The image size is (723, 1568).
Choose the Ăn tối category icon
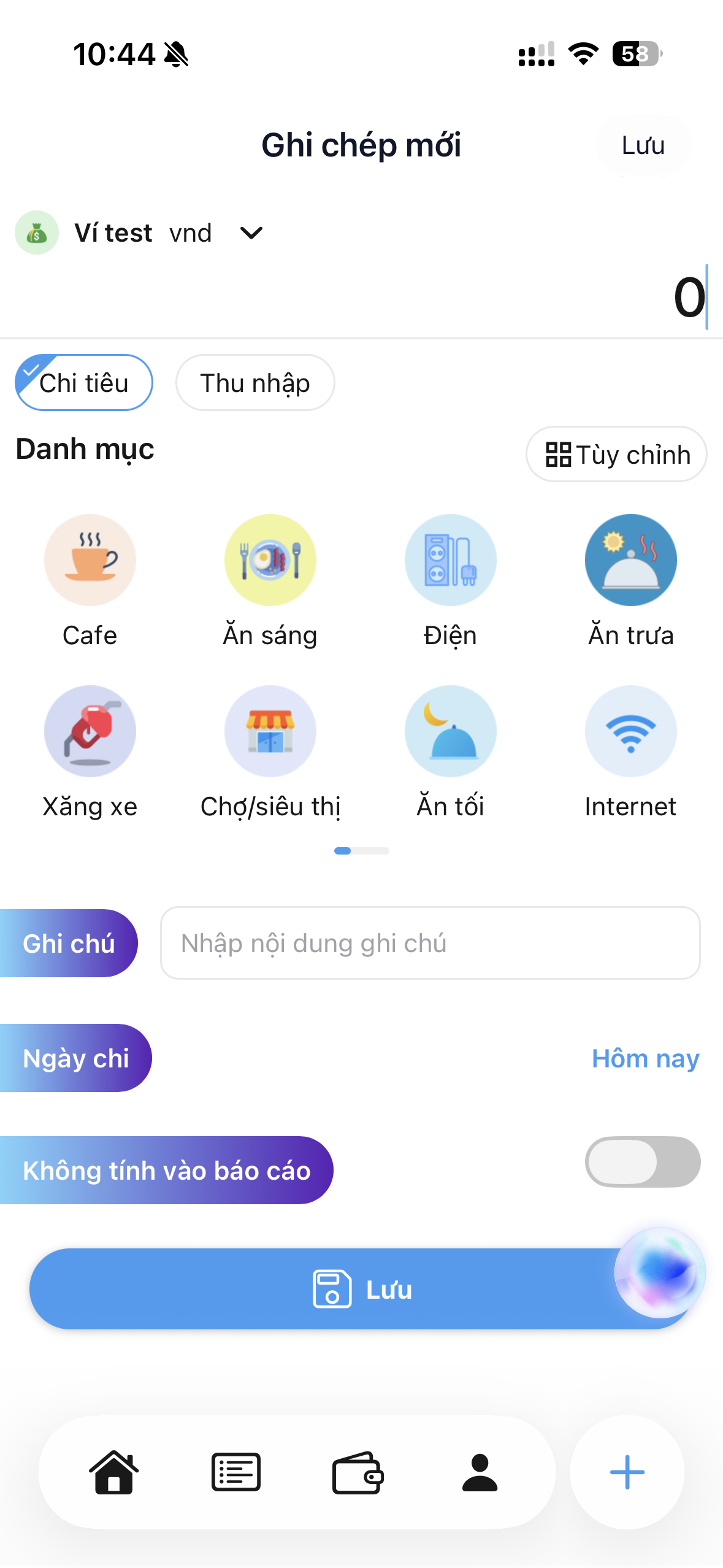coord(450,731)
